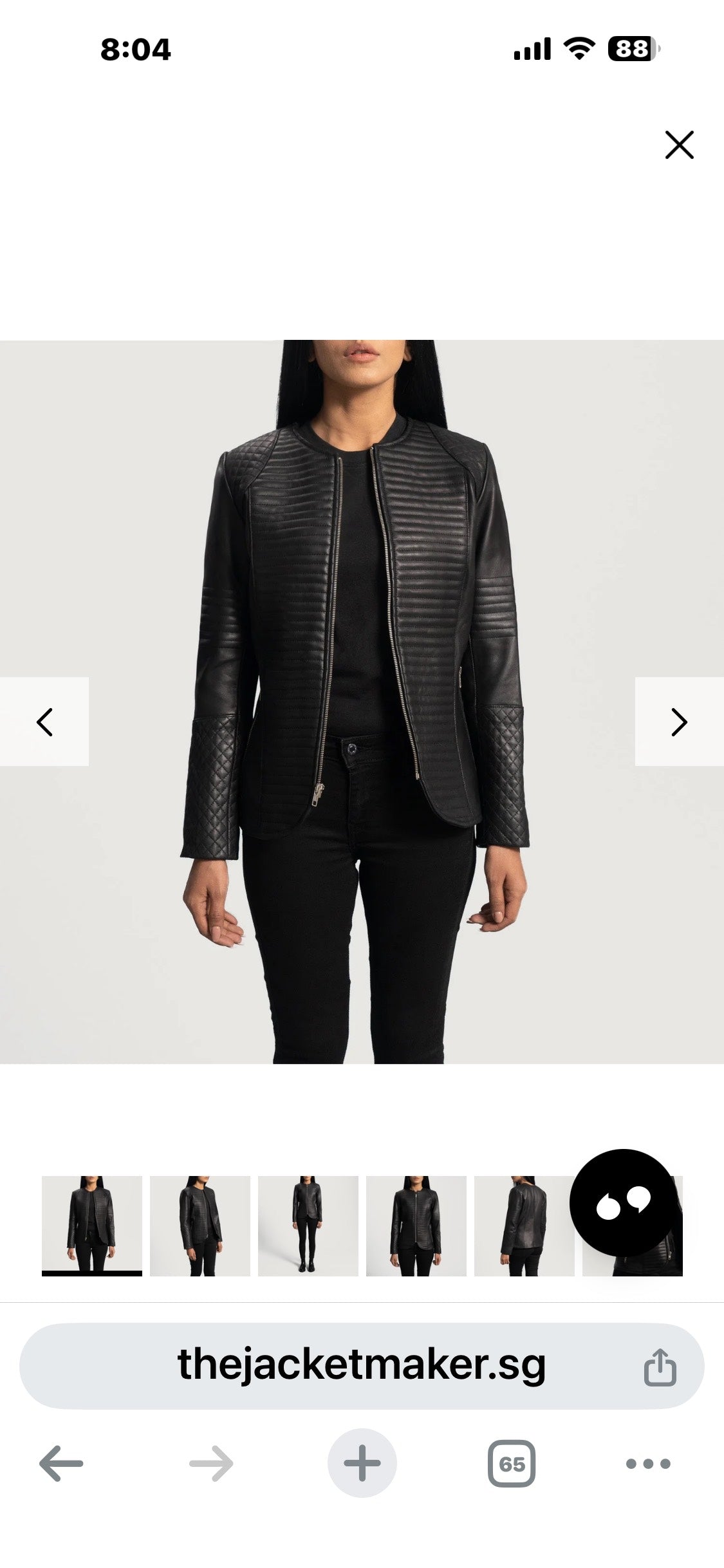724x1568 pixels.
Task: Open the browser overflow menu
Action: coord(648,1463)
